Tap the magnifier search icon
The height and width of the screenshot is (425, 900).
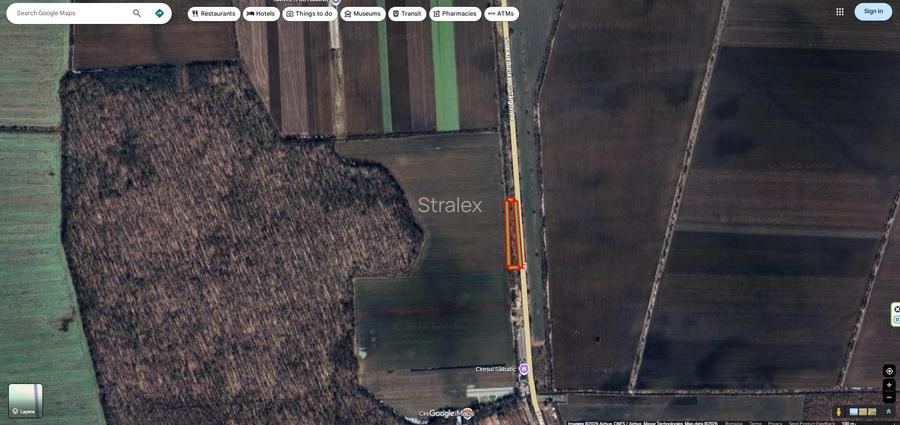137,13
